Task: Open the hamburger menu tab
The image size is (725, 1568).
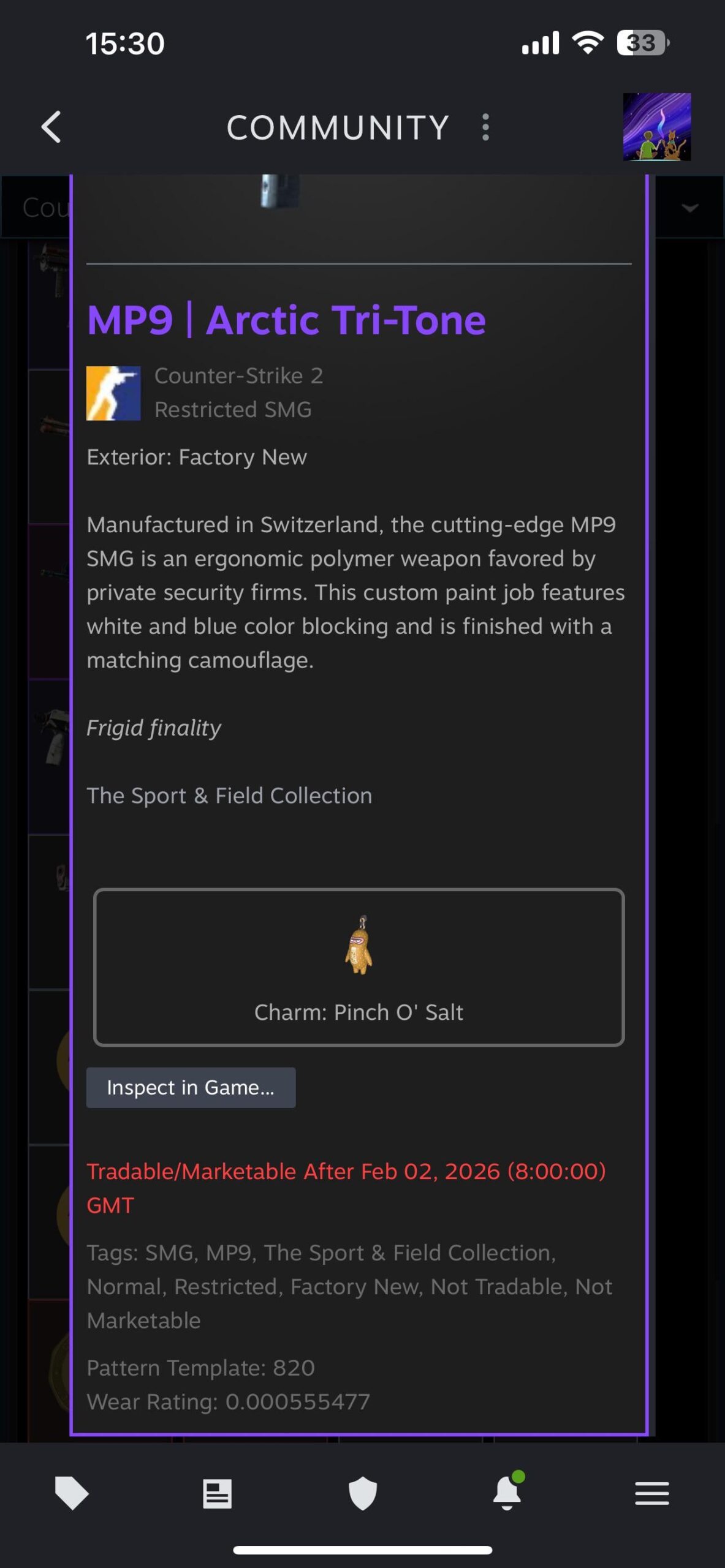Action: [x=651, y=1493]
